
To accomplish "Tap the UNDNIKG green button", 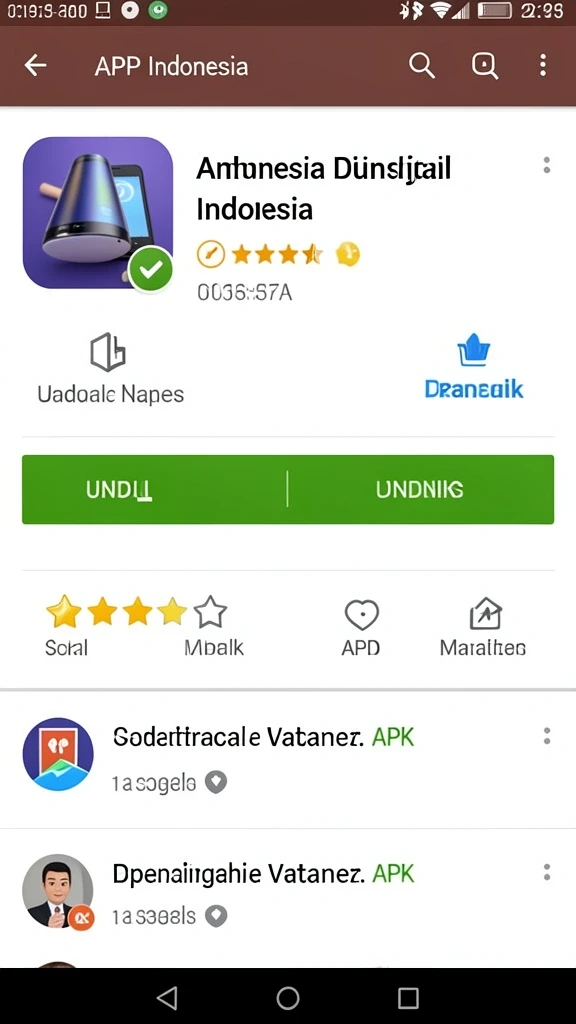I will point(421,489).
